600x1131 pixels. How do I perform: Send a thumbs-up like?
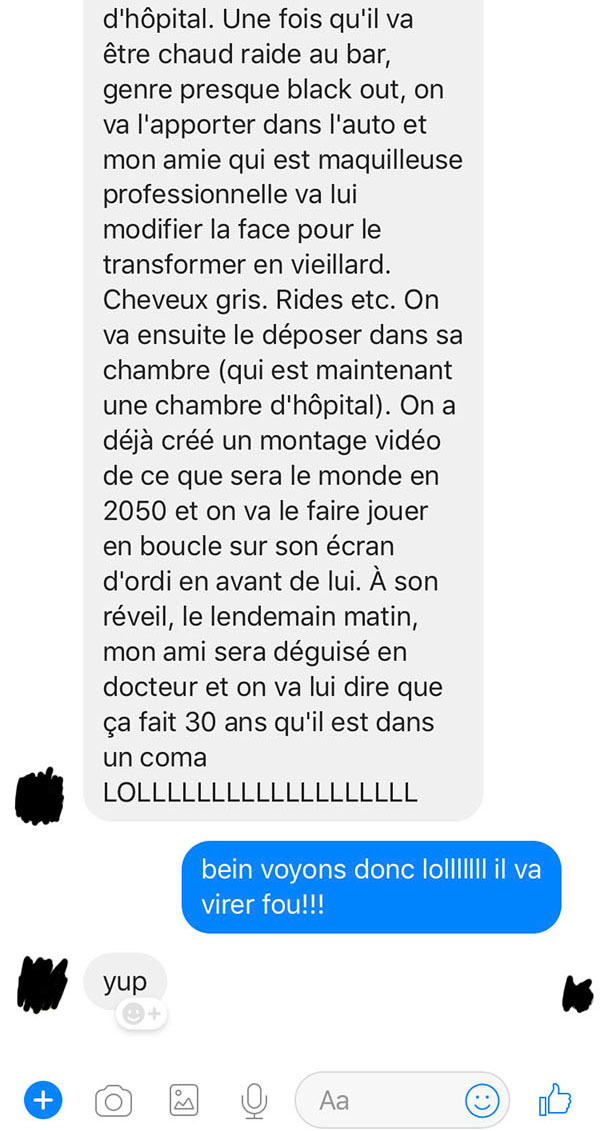coord(555,1099)
